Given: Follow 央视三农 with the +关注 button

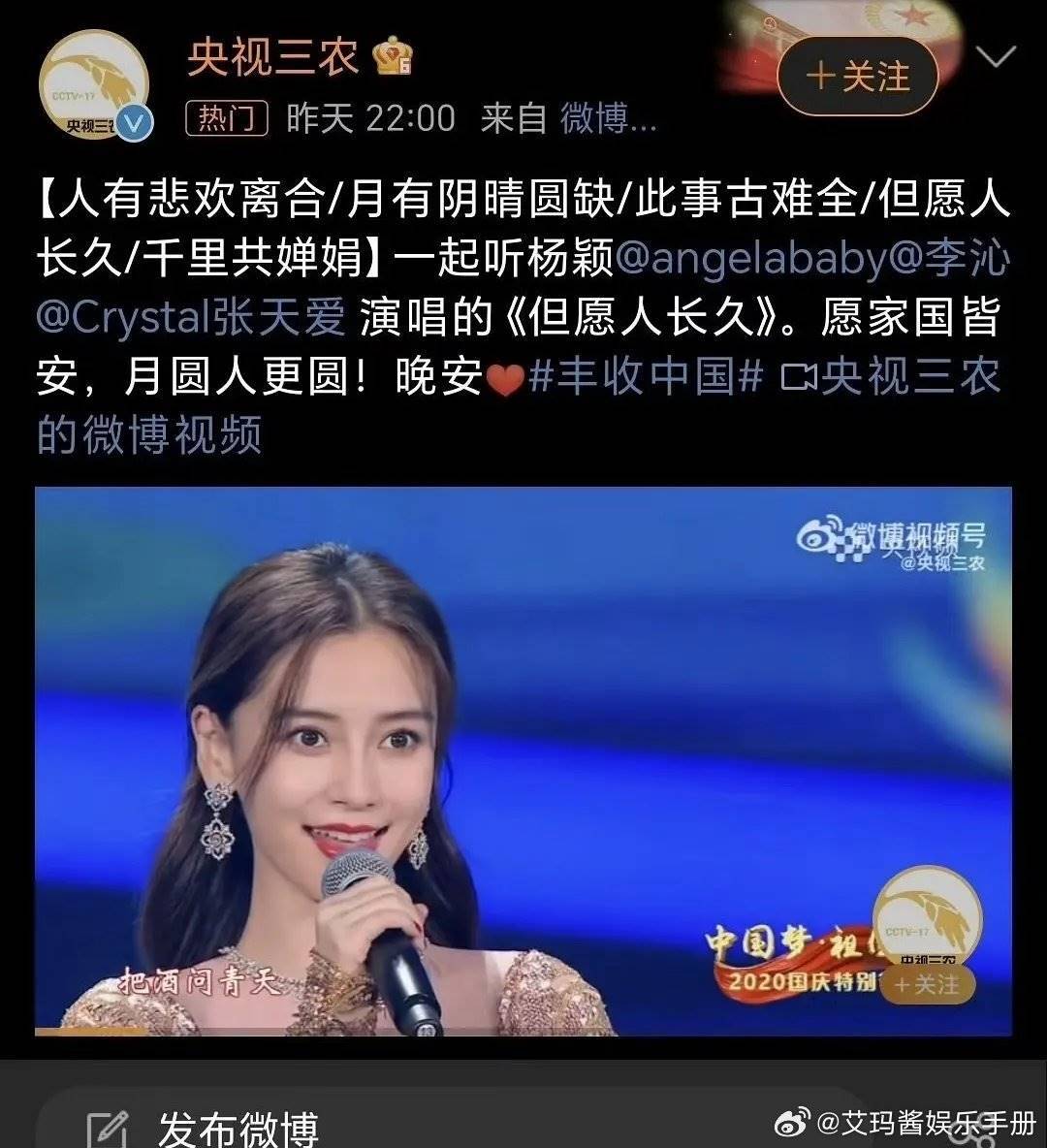Looking at the screenshot, I should (858, 77).
